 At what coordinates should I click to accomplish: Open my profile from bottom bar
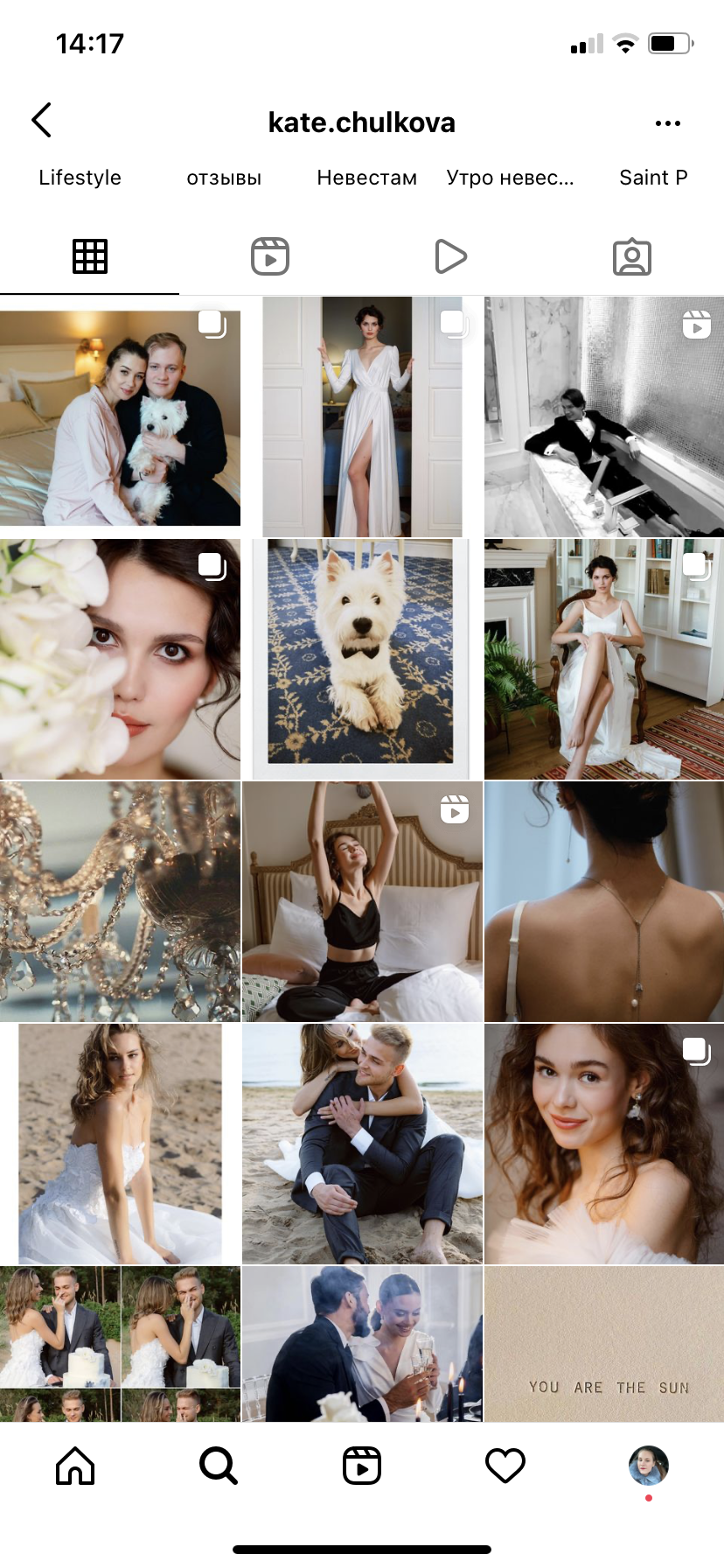pos(648,1466)
